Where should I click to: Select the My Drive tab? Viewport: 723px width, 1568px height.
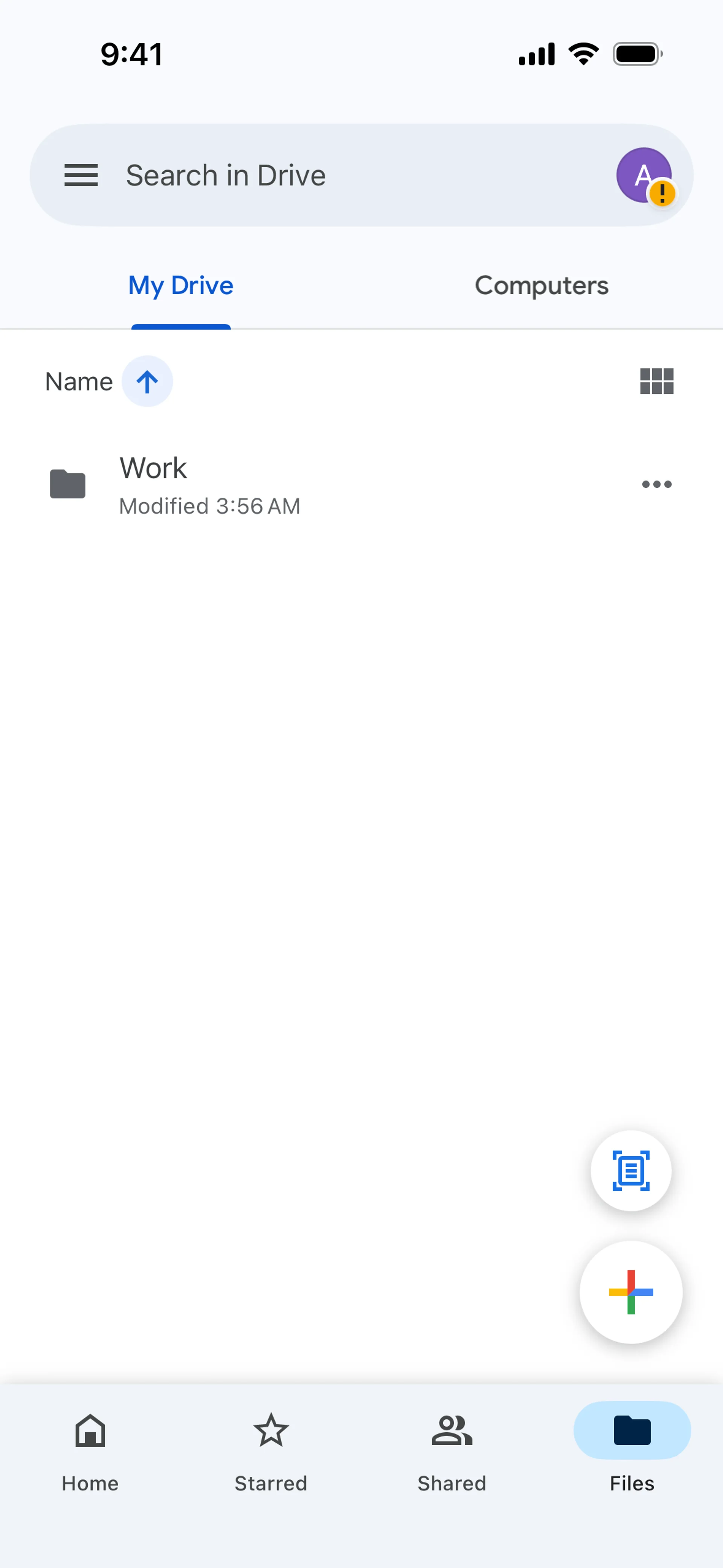[x=181, y=286]
